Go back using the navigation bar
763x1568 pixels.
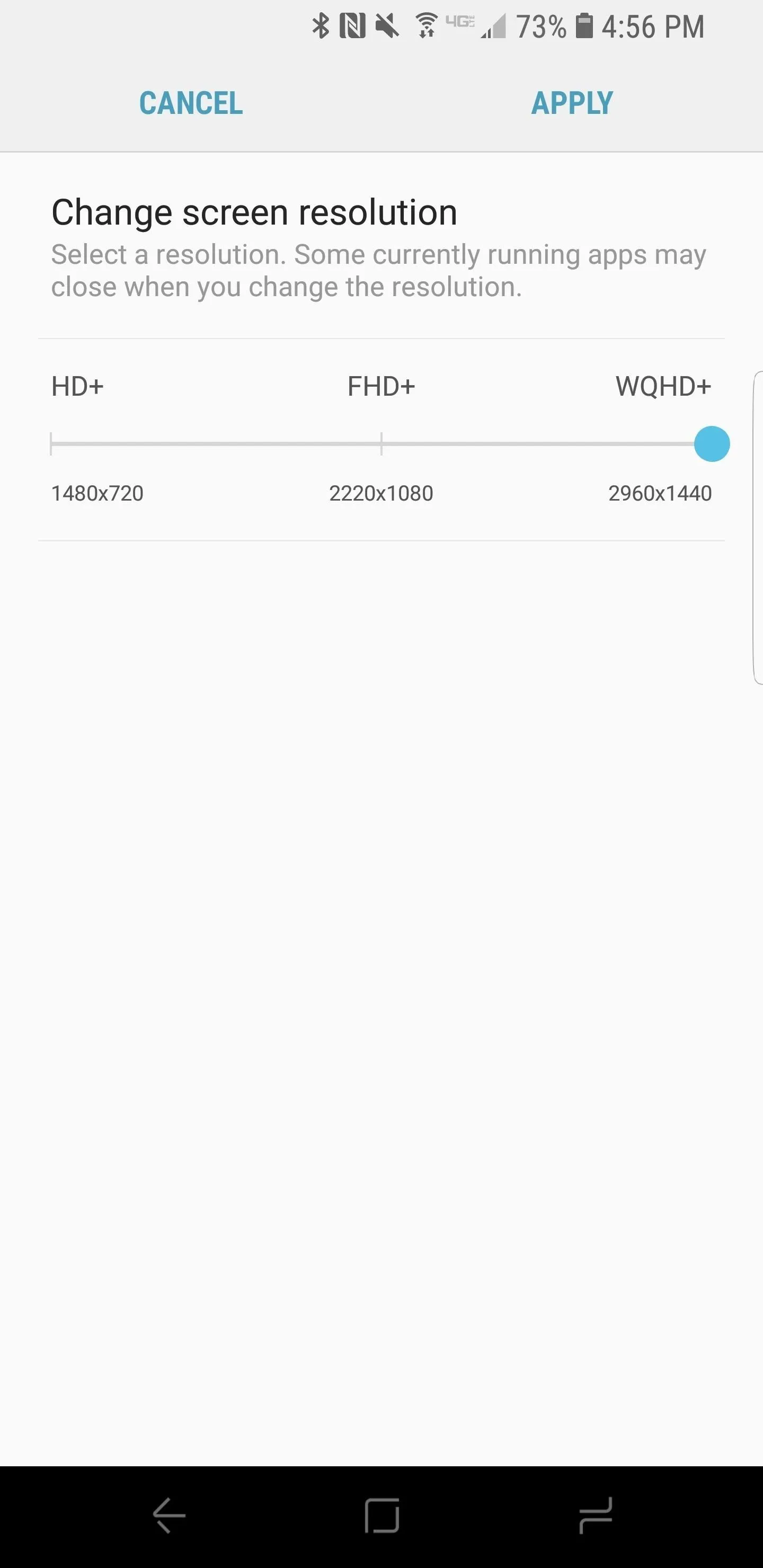[x=169, y=1515]
